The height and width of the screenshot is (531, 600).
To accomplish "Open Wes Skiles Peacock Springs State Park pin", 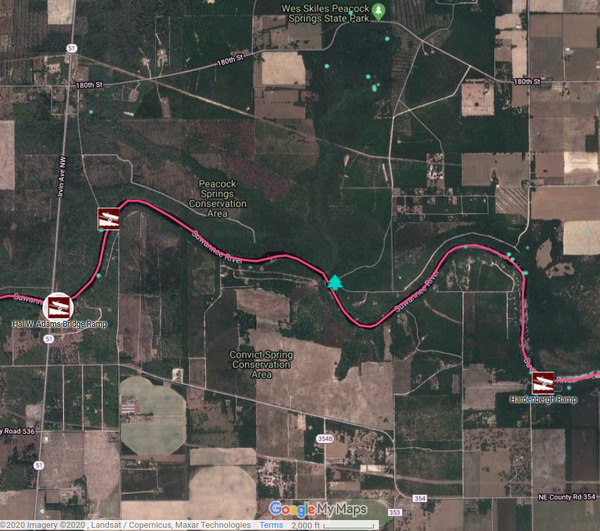I will click(x=379, y=11).
